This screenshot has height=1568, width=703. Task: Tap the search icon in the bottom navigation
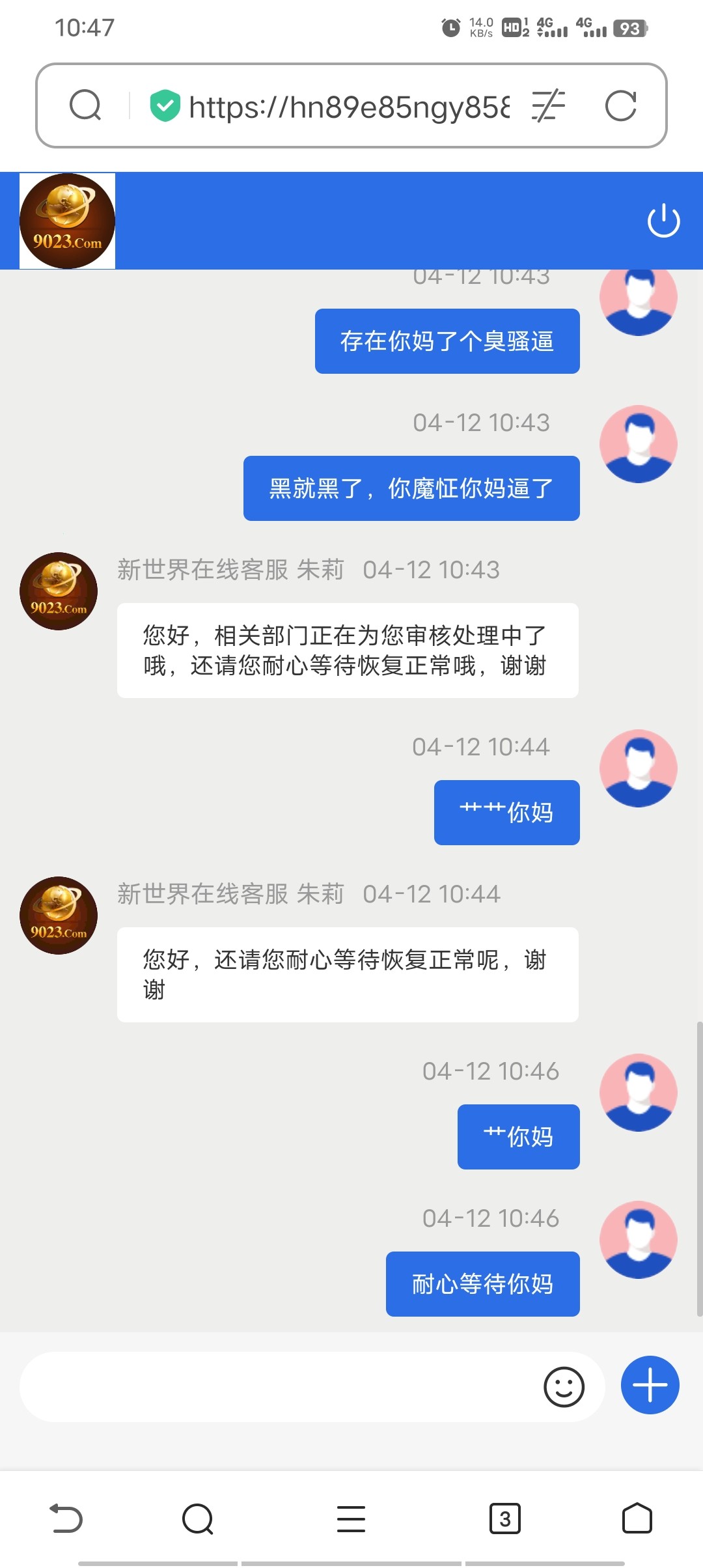[198, 1520]
